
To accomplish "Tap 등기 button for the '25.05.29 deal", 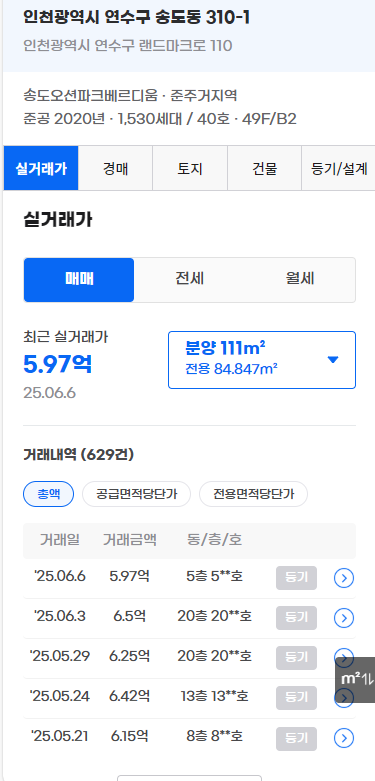I will (x=296, y=657).
